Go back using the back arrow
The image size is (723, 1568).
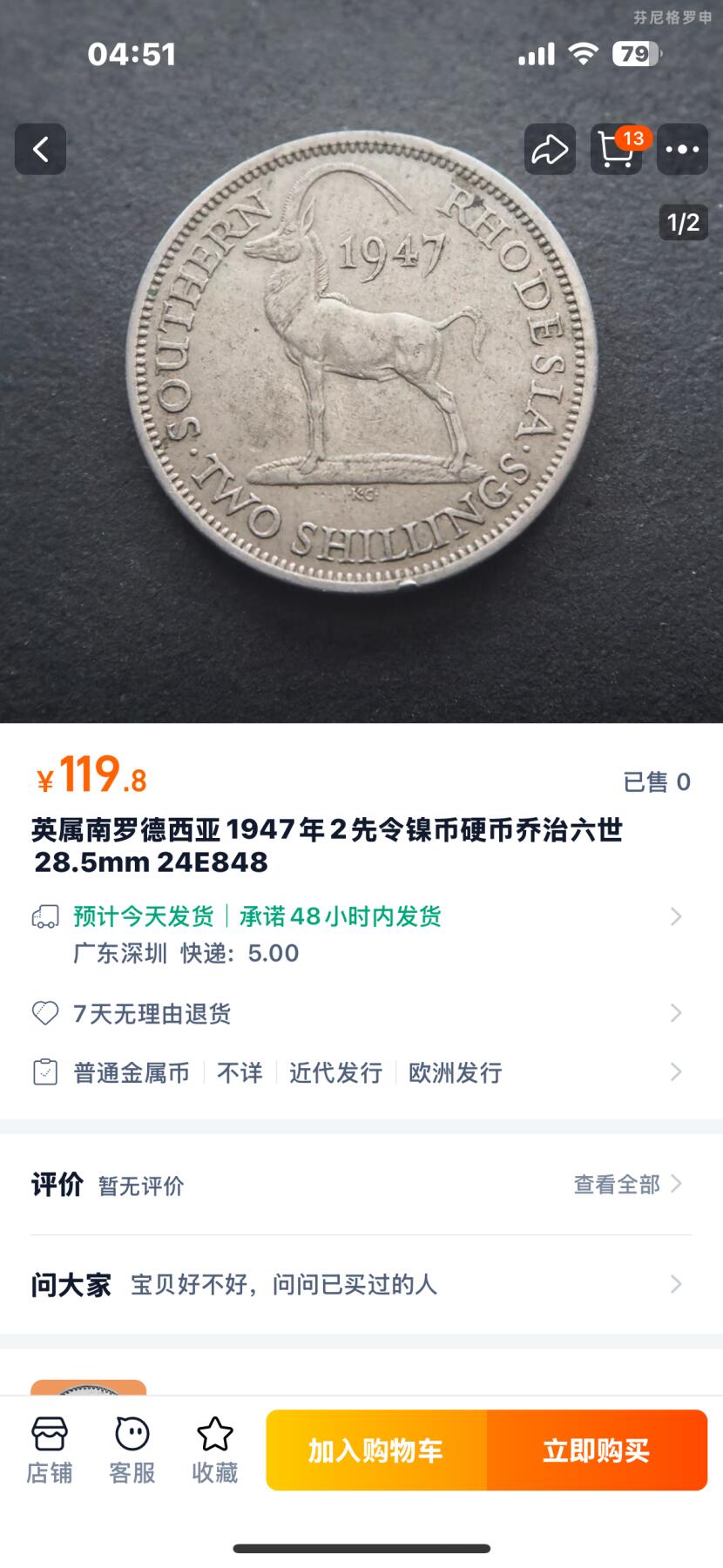40,150
